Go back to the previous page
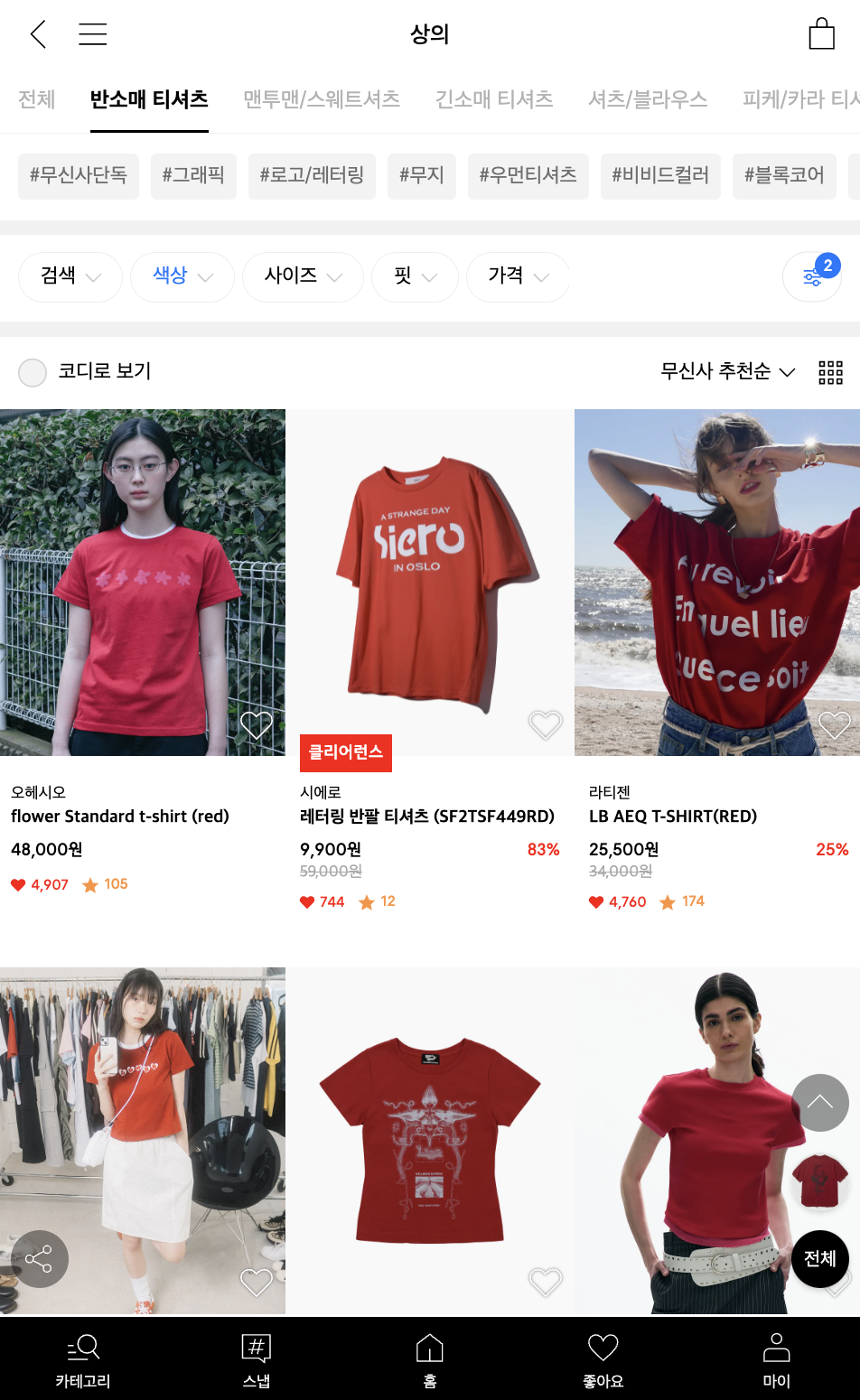 pyautogui.click(x=38, y=35)
